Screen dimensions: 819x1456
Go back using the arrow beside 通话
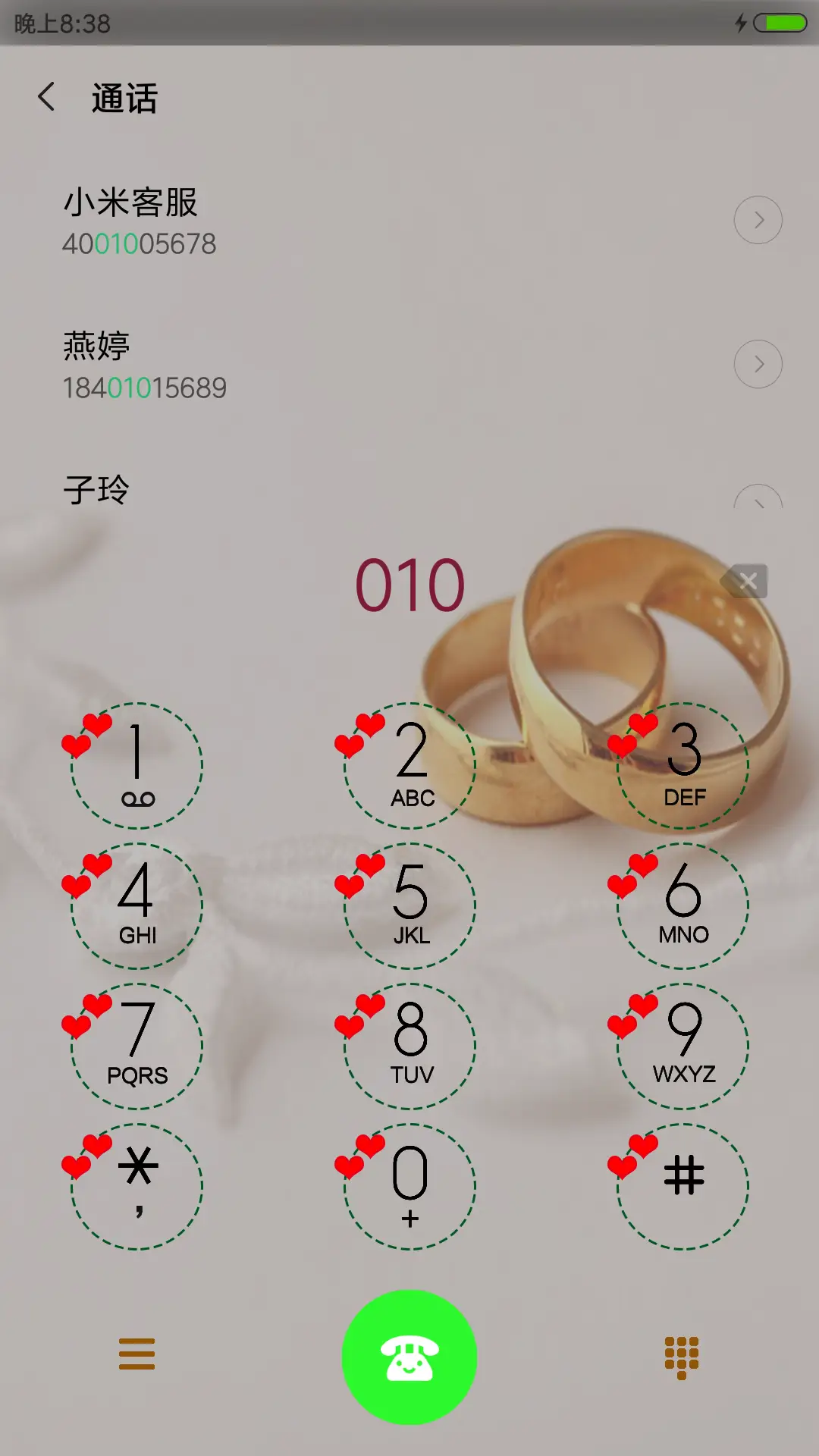[47, 99]
